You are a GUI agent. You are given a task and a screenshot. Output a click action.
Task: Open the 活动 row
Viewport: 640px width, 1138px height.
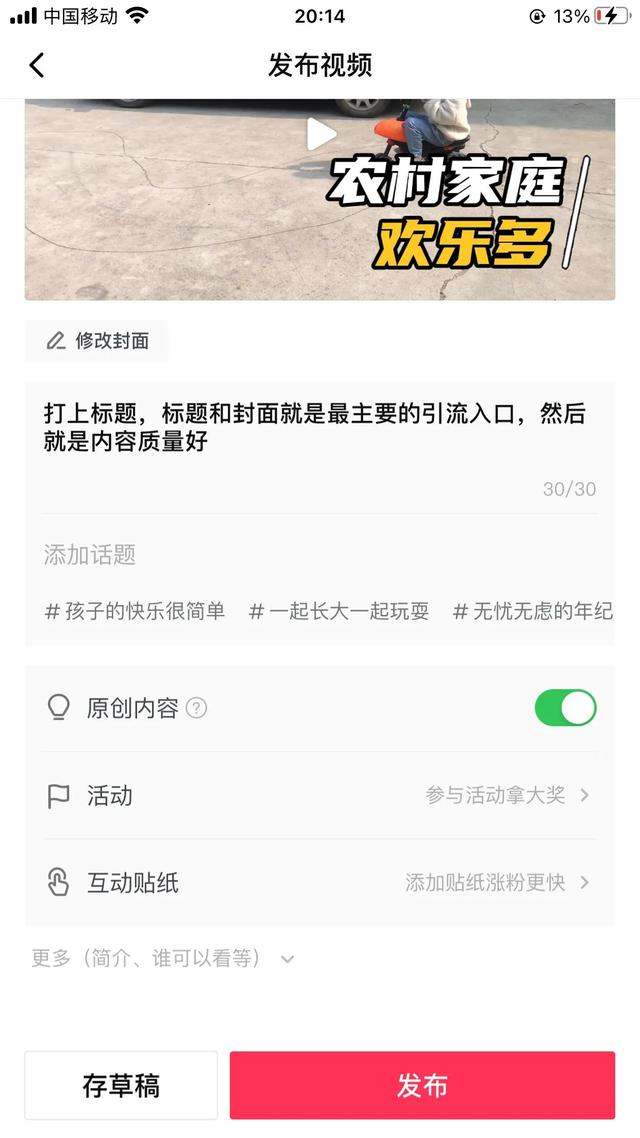(320, 796)
